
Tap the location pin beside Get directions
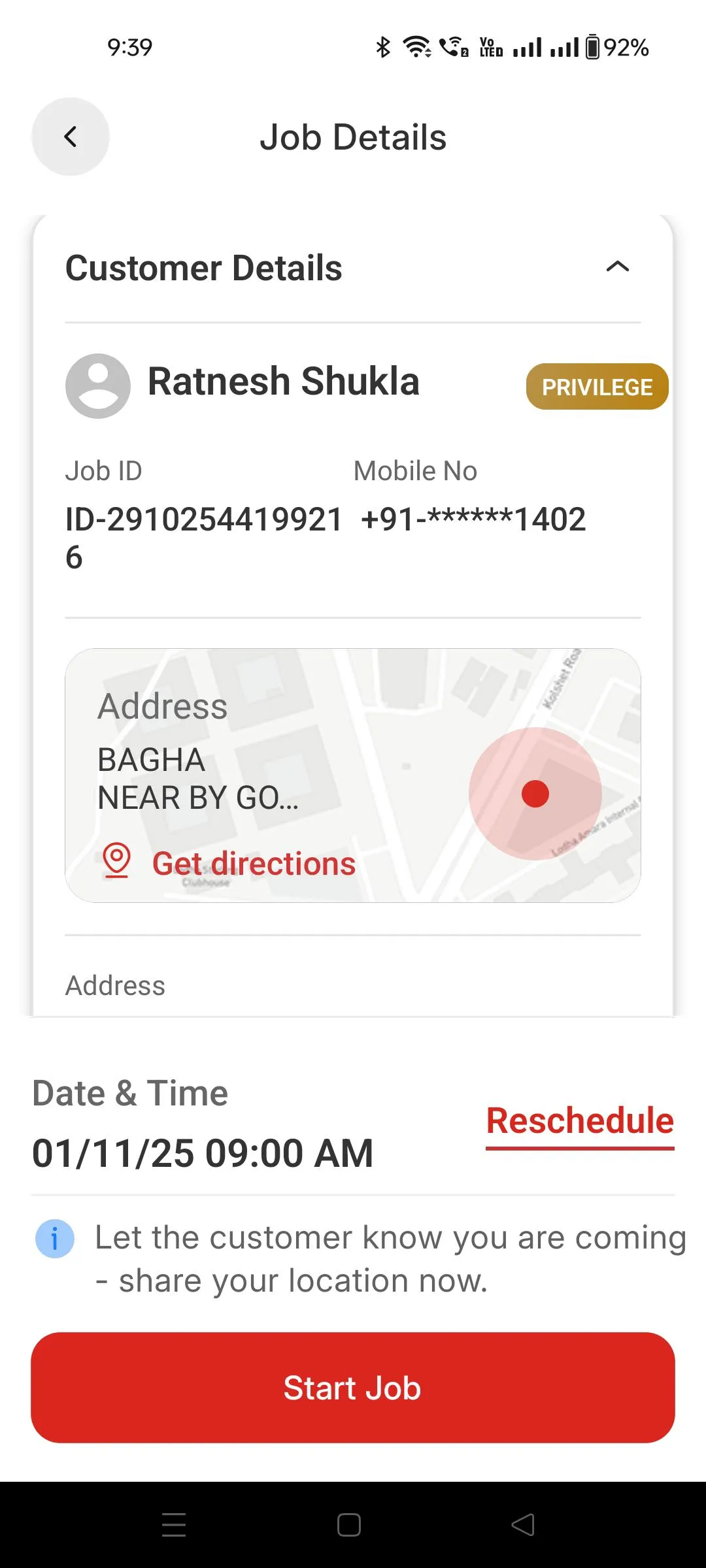pyautogui.click(x=116, y=862)
